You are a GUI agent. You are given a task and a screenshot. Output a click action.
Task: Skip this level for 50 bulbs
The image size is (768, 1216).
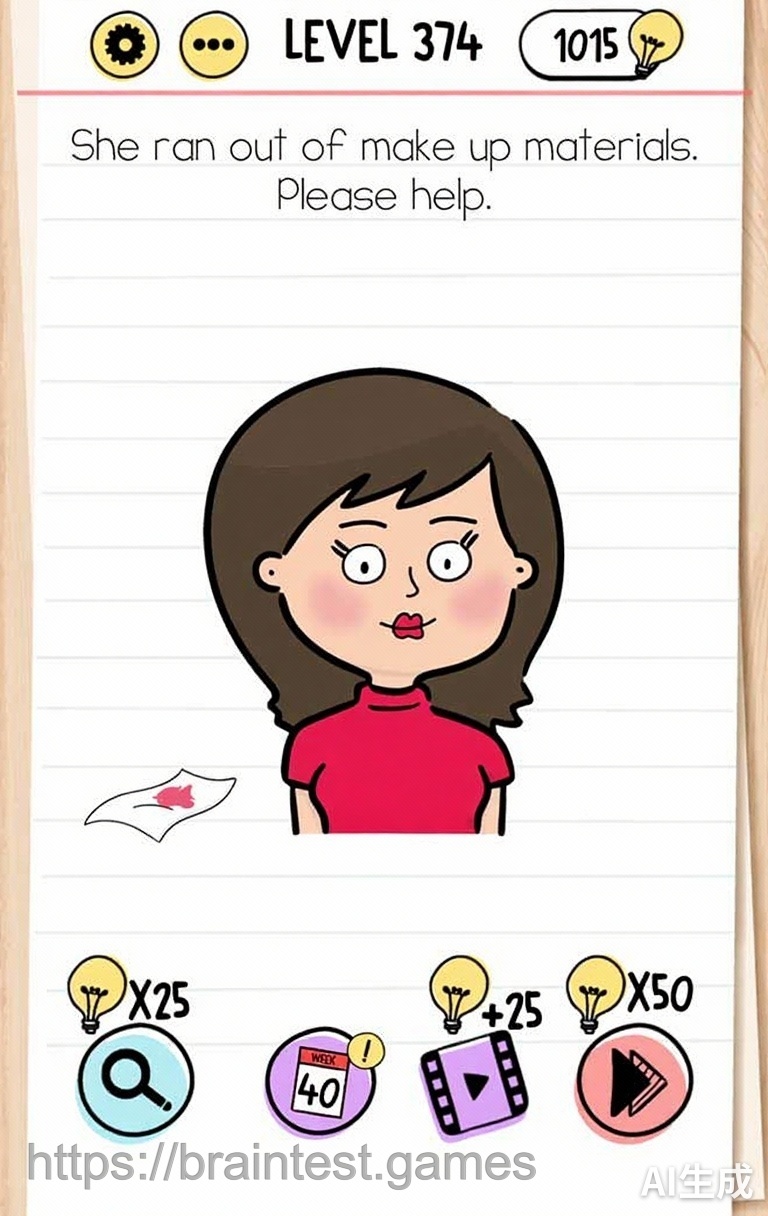(x=634, y=1082)
